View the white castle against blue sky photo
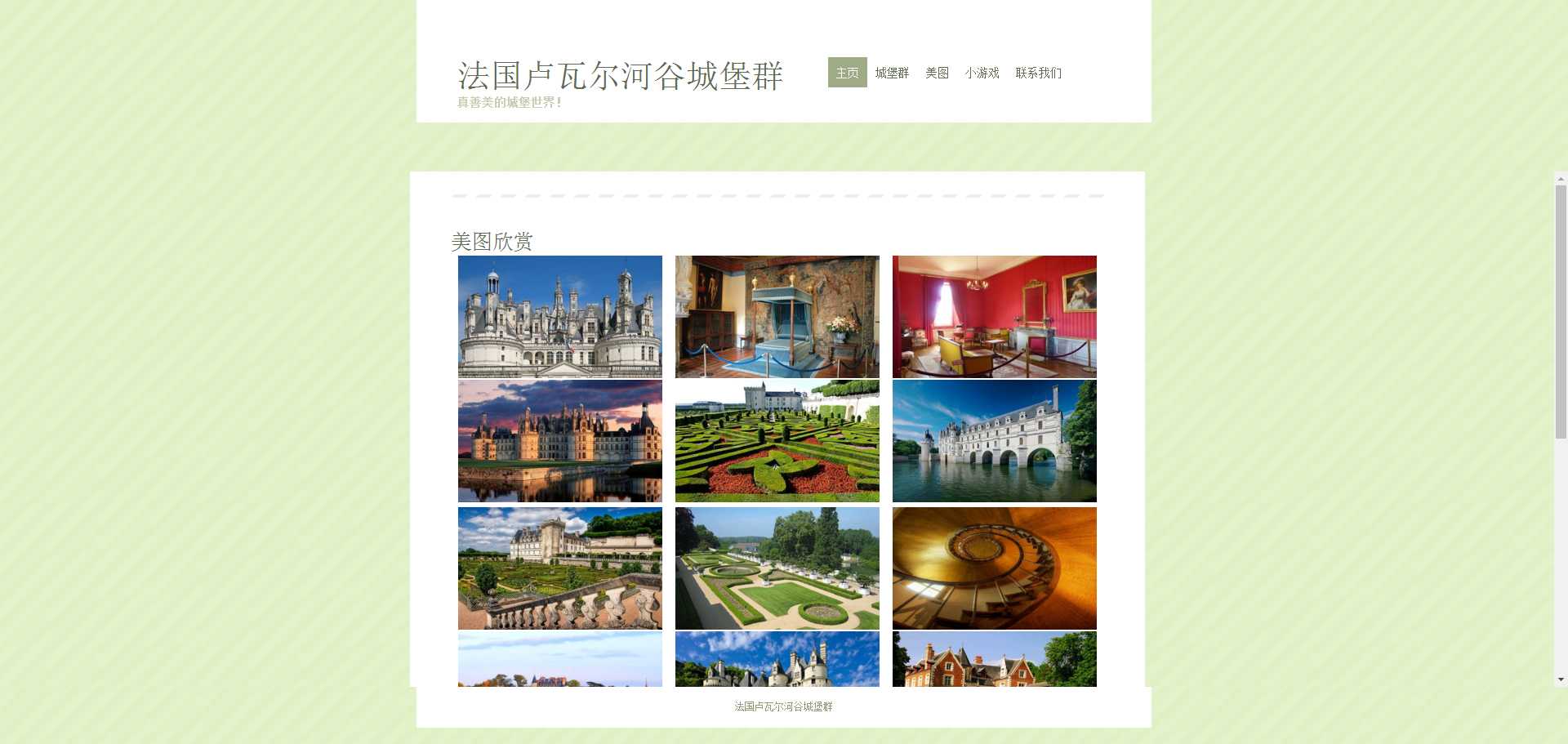The height and width of the screenshot is (744, 1568). pos(560,316)
